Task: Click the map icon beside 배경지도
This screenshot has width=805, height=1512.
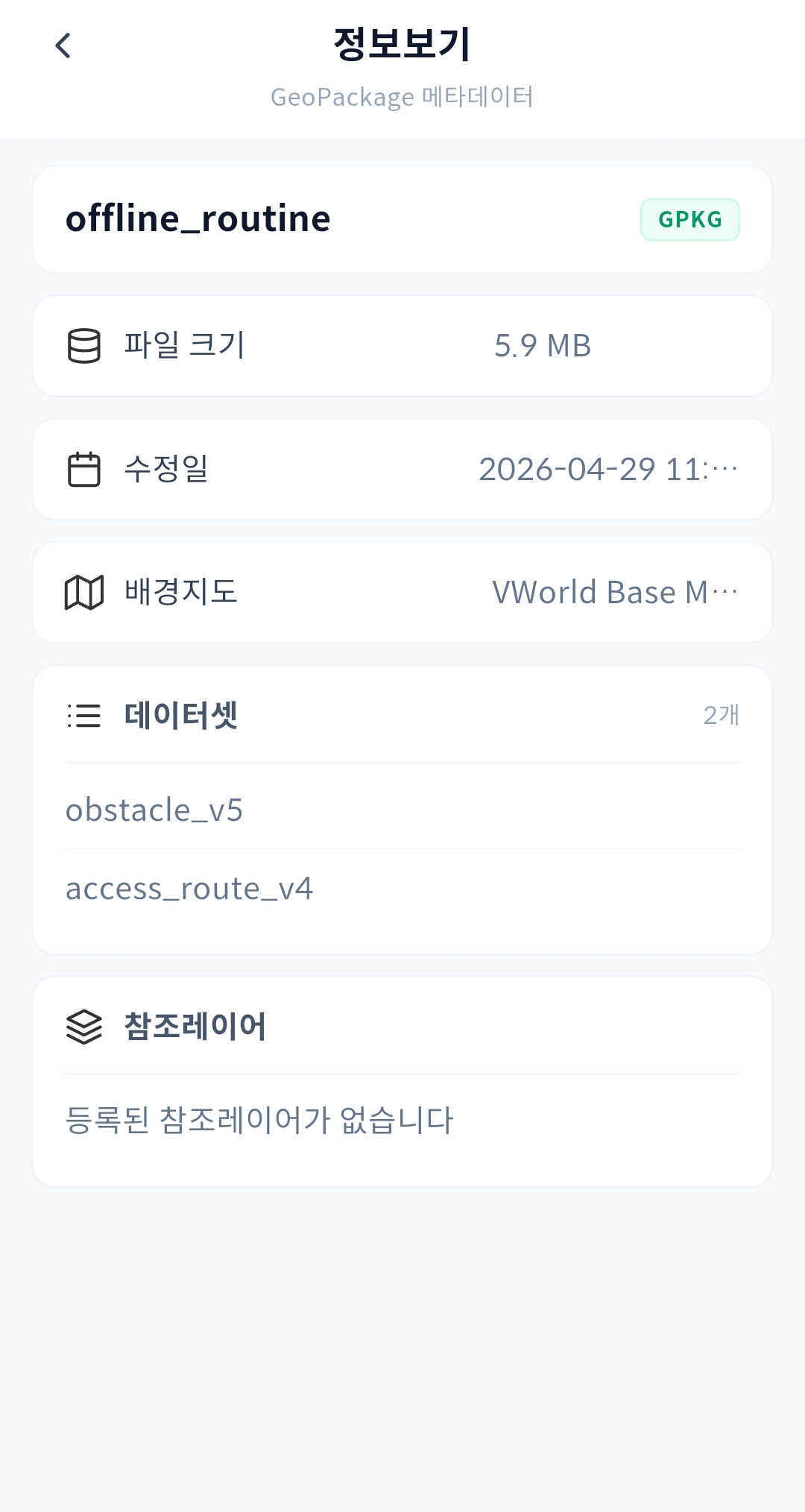Action: [x=84, y=591]
